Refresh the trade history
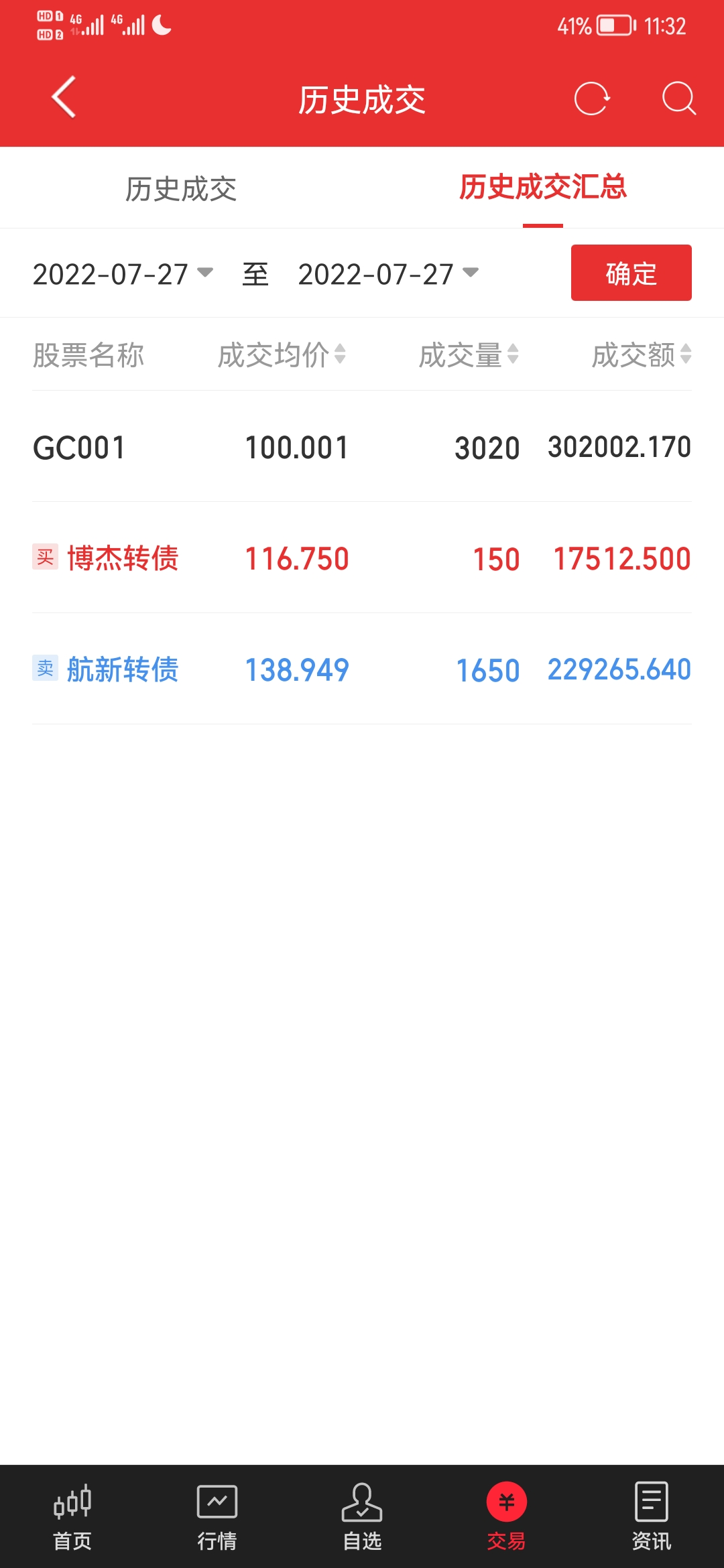The height and width of the screenshot is (1568, 724). [x=592, y=99]
